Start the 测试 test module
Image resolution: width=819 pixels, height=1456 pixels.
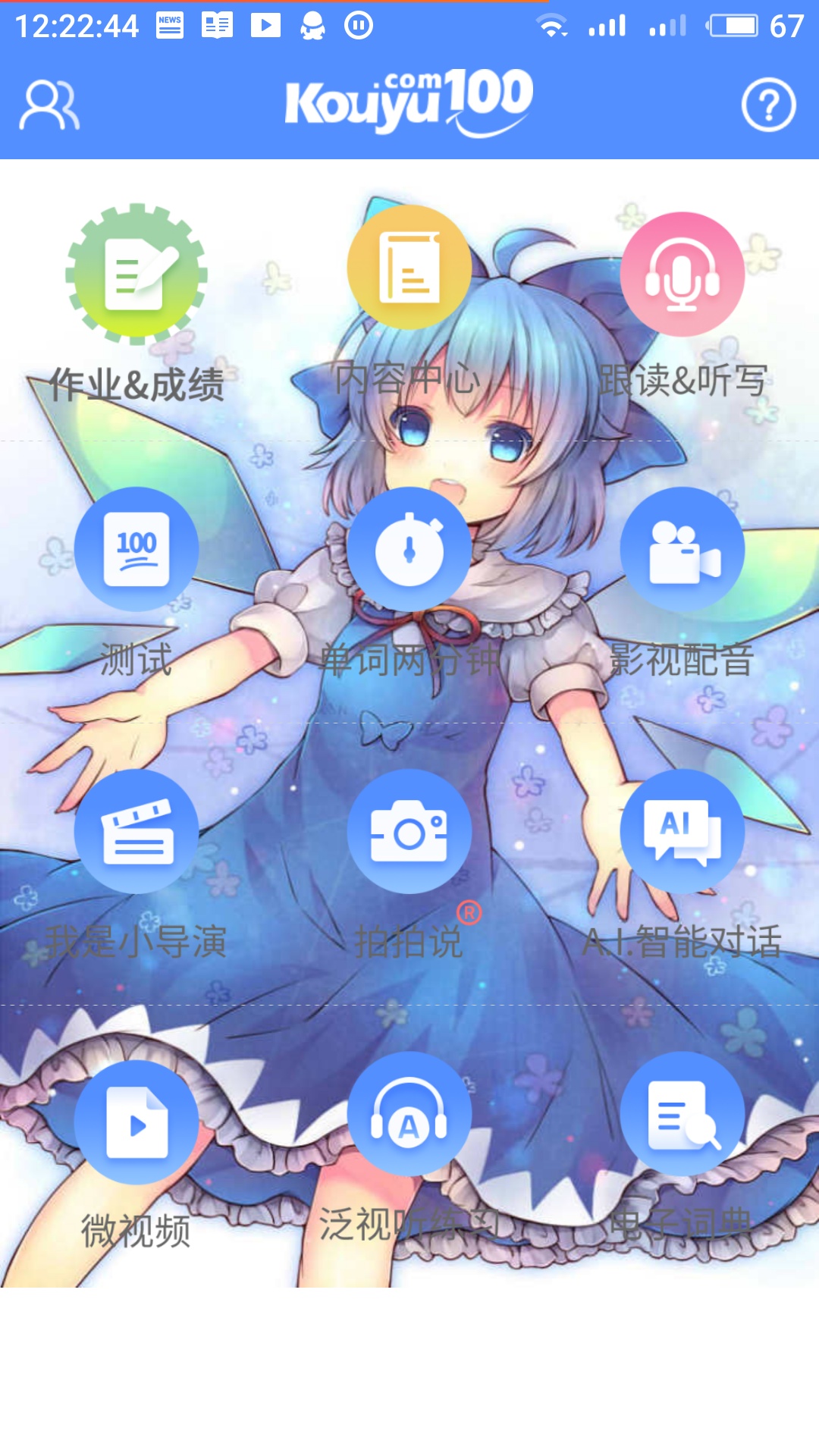point(136,550)
